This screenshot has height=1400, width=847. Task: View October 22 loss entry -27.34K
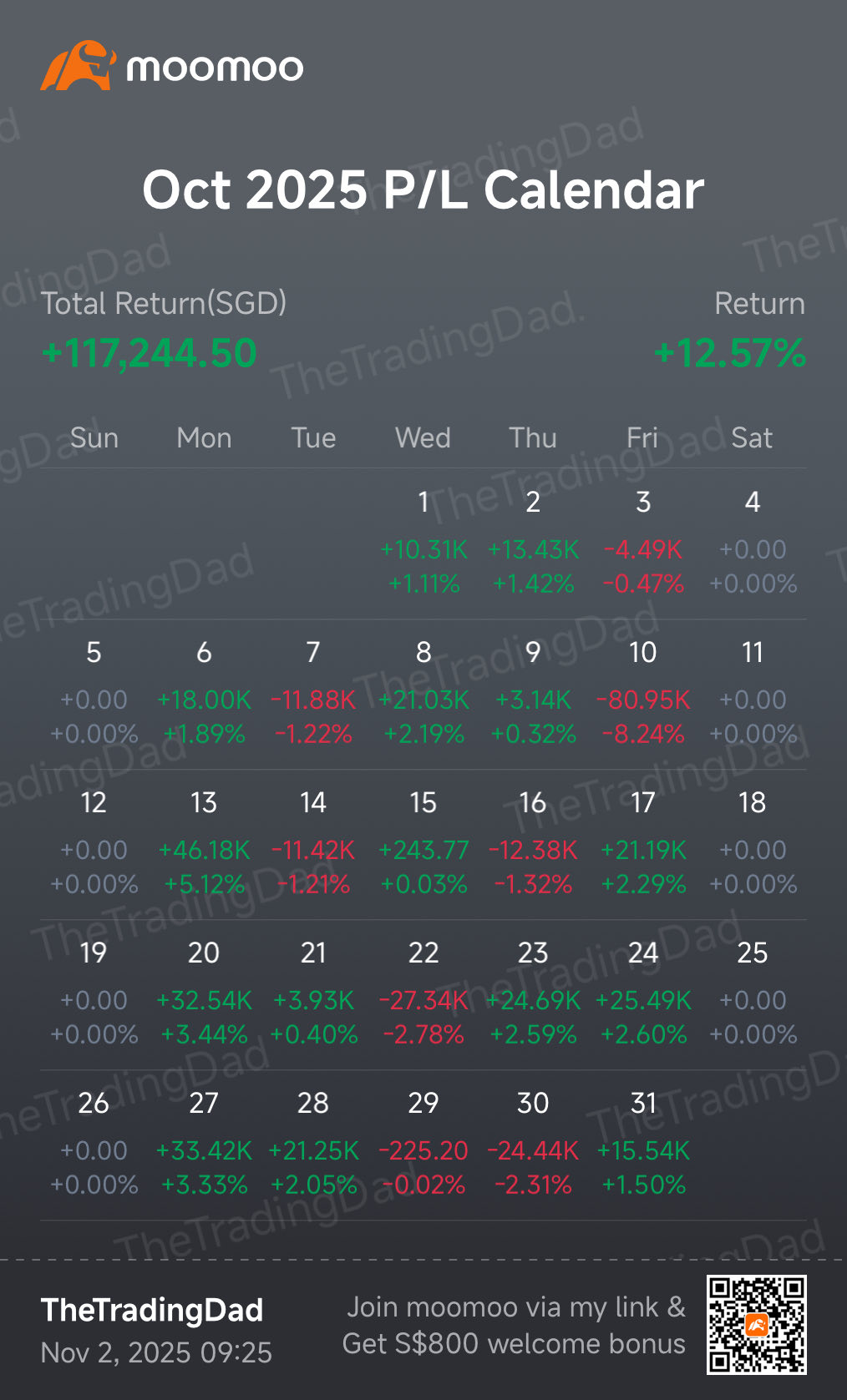coord(423,999)
